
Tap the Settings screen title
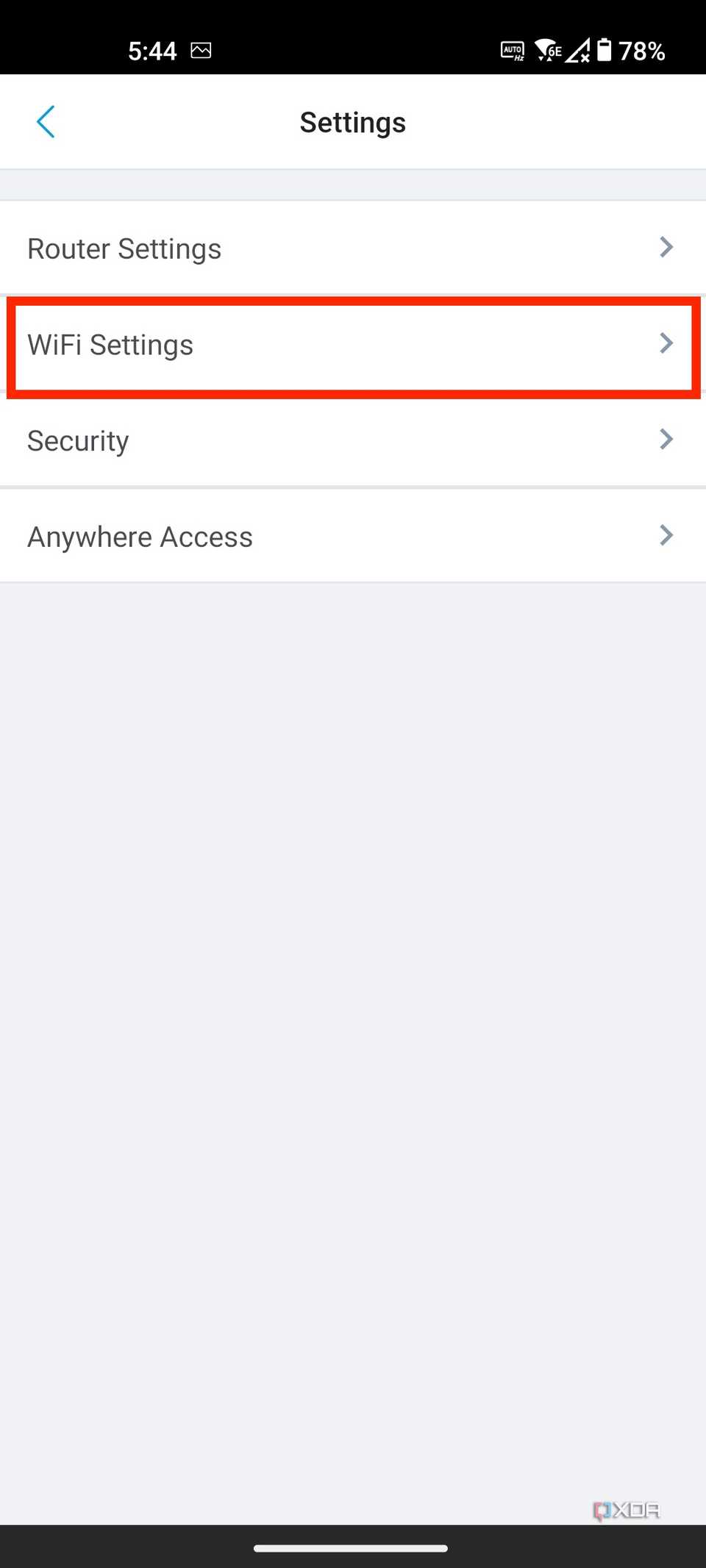(x=353, y=121)
